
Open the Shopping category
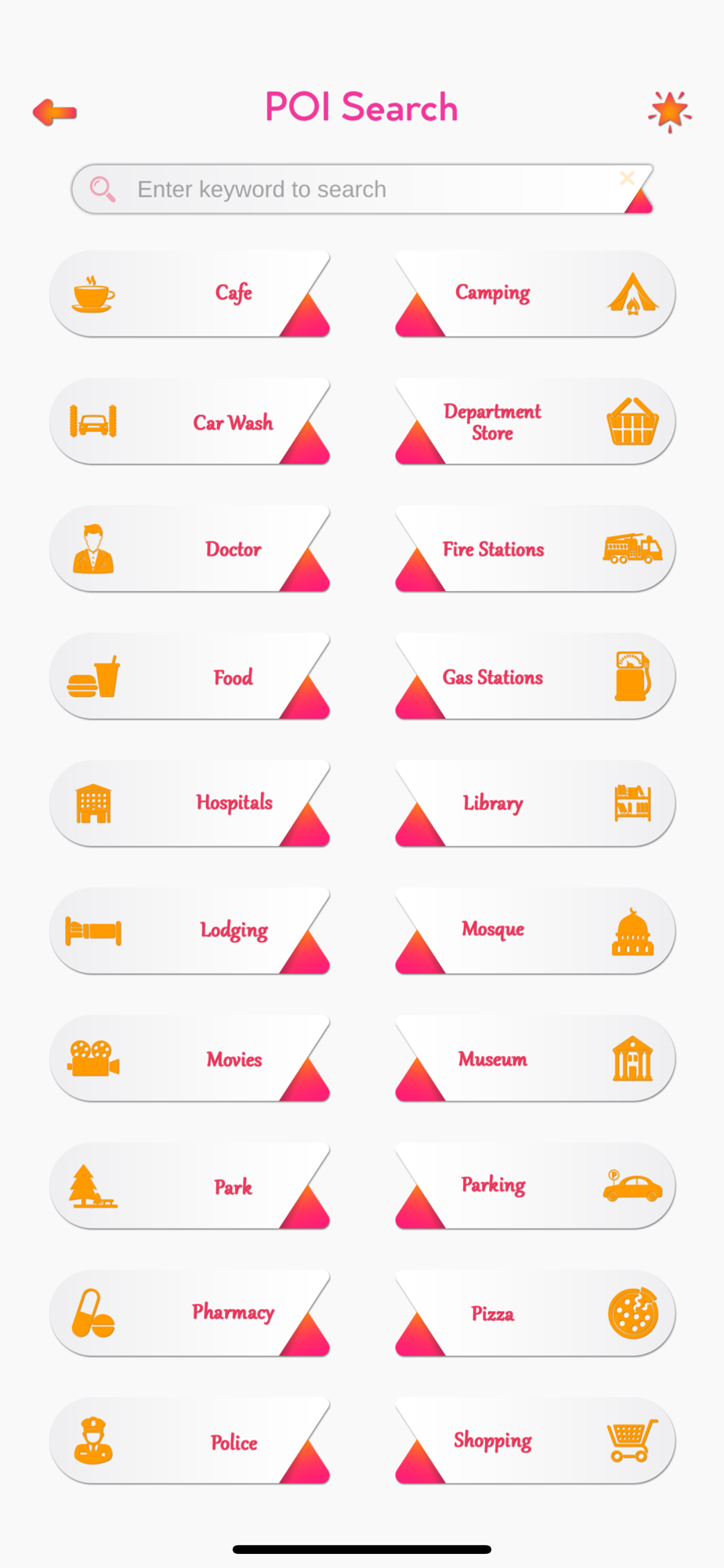pos(535,1441)
